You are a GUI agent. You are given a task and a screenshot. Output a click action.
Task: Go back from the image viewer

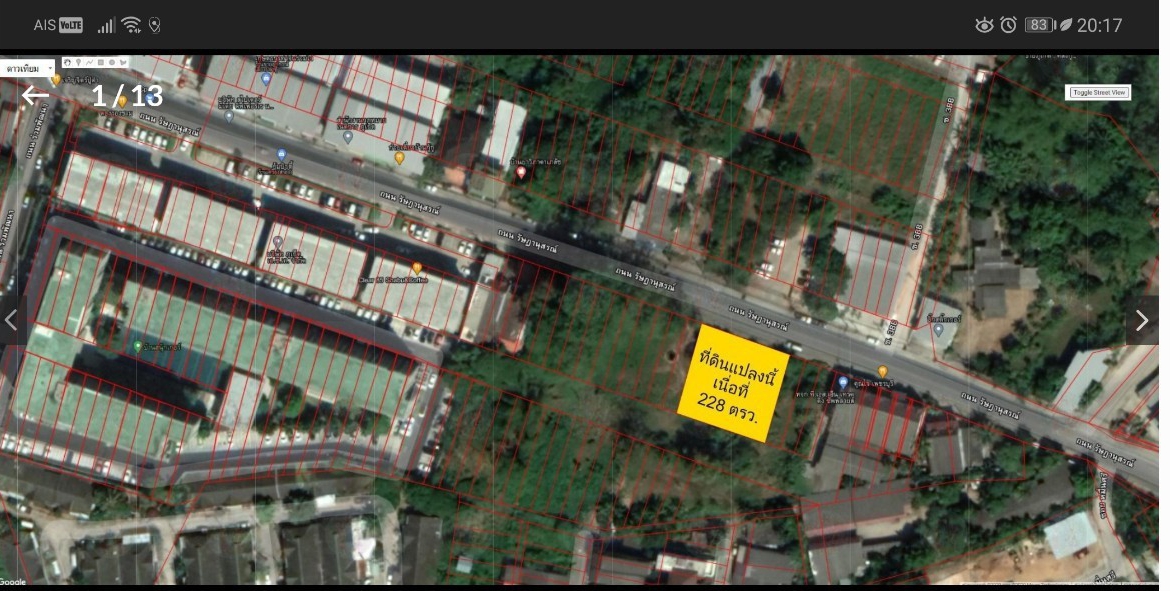pos(35,96)
